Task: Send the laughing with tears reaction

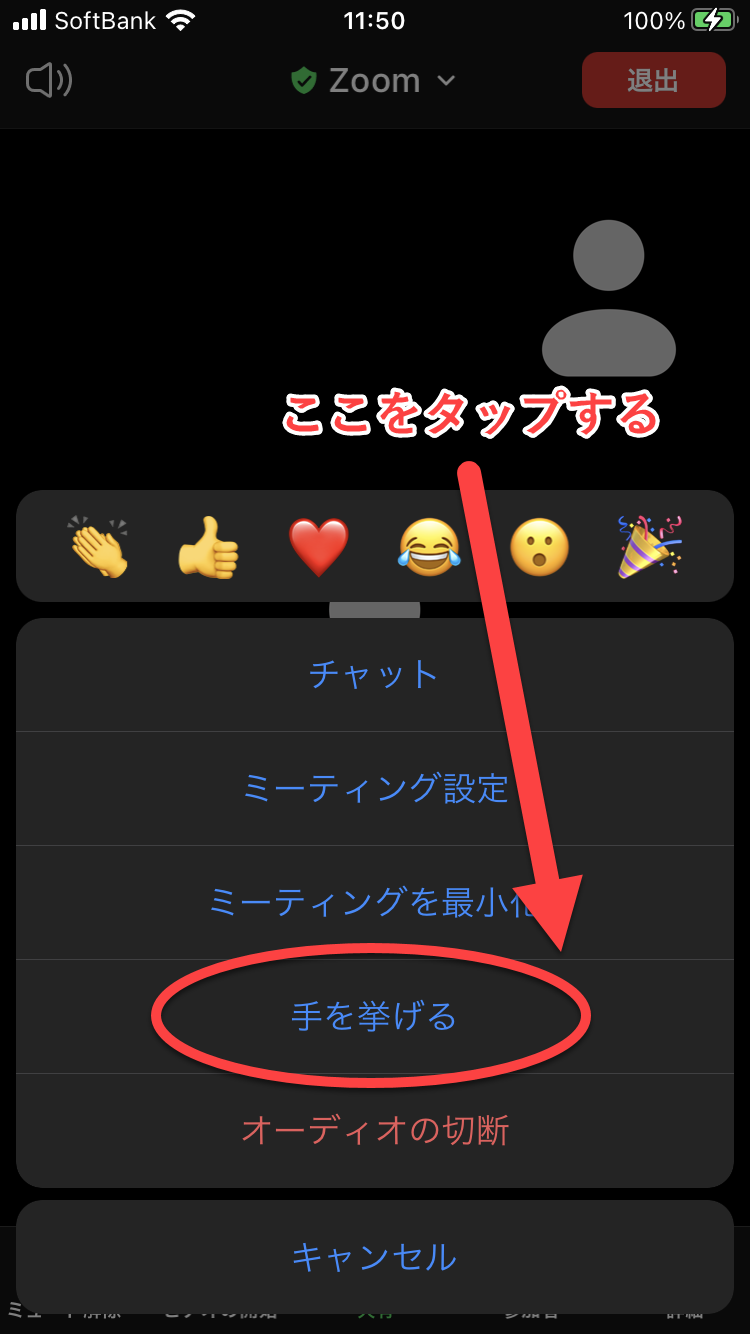Action: pos(429,547)
